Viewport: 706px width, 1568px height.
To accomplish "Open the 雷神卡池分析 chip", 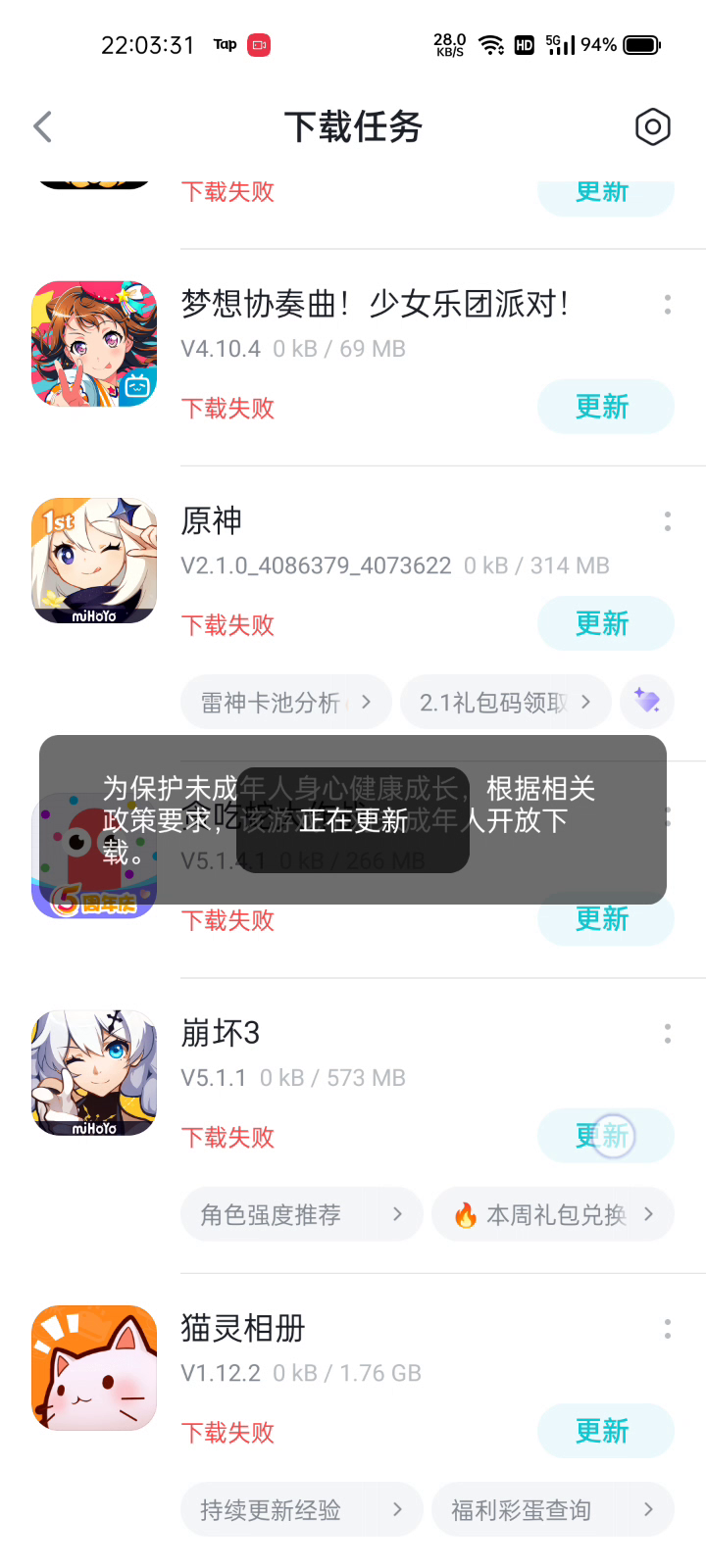I will point(285,702).
